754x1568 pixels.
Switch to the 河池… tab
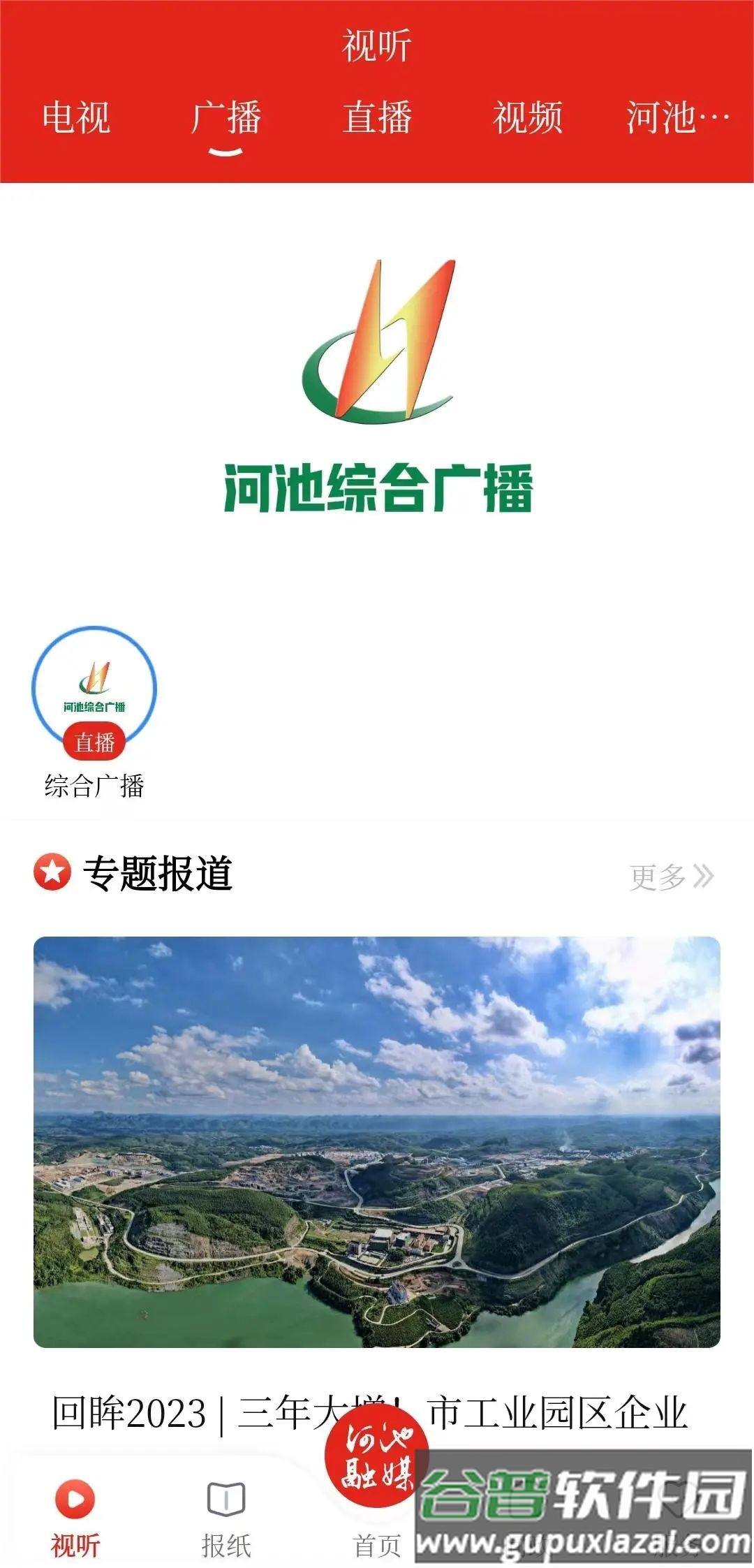(676, 117)
